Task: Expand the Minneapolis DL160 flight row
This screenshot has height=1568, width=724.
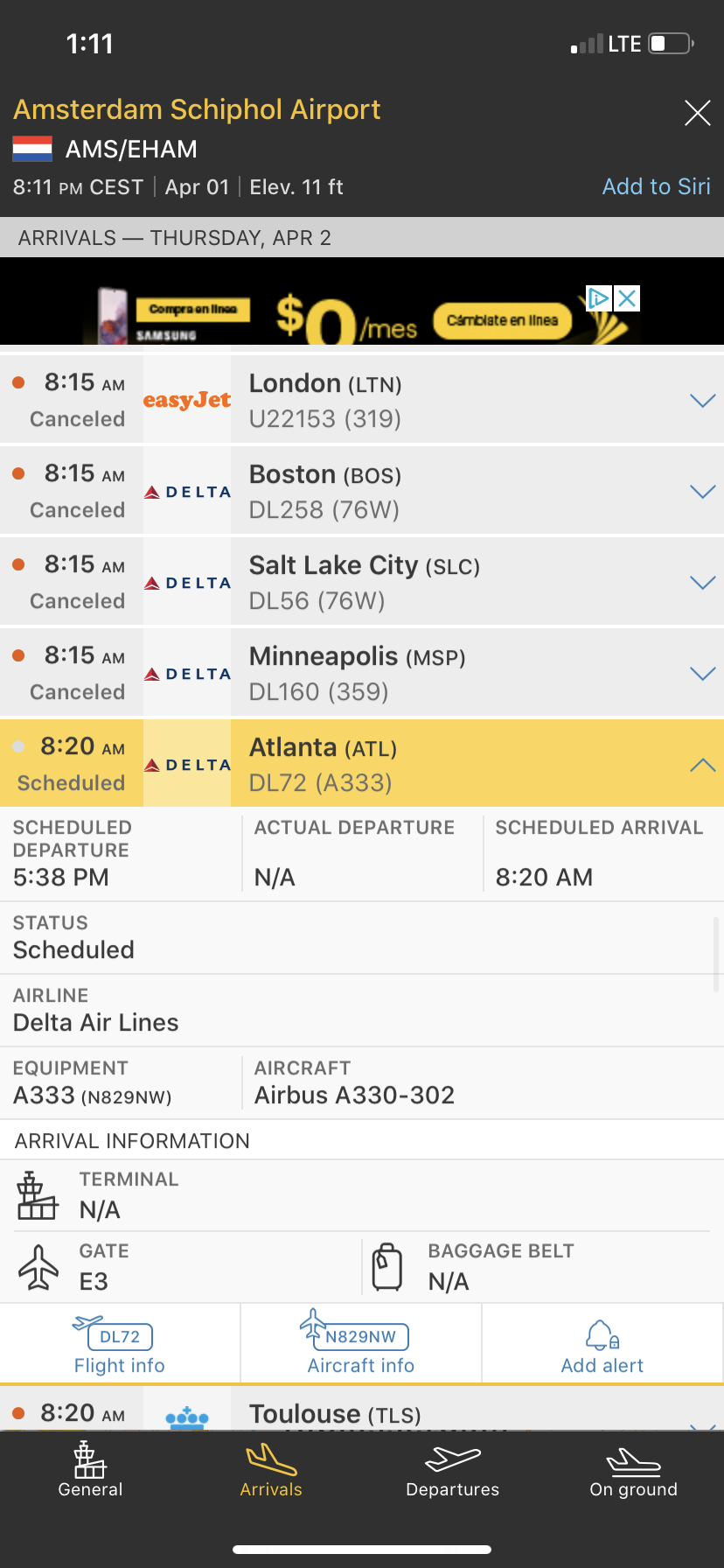Action: (x=362, y=674)
